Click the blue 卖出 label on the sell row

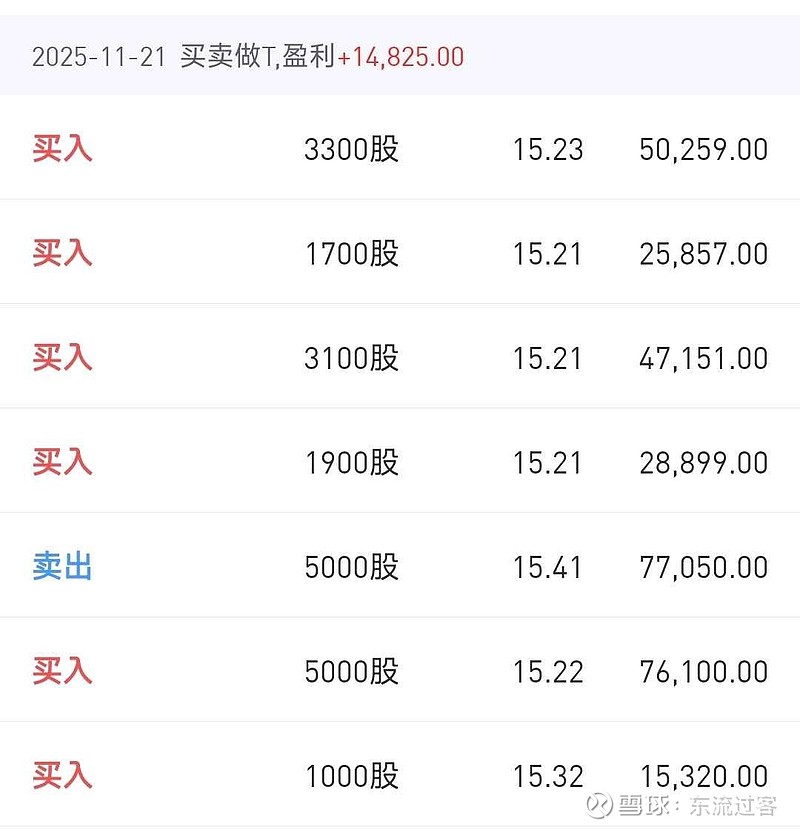tap(62, 565)
